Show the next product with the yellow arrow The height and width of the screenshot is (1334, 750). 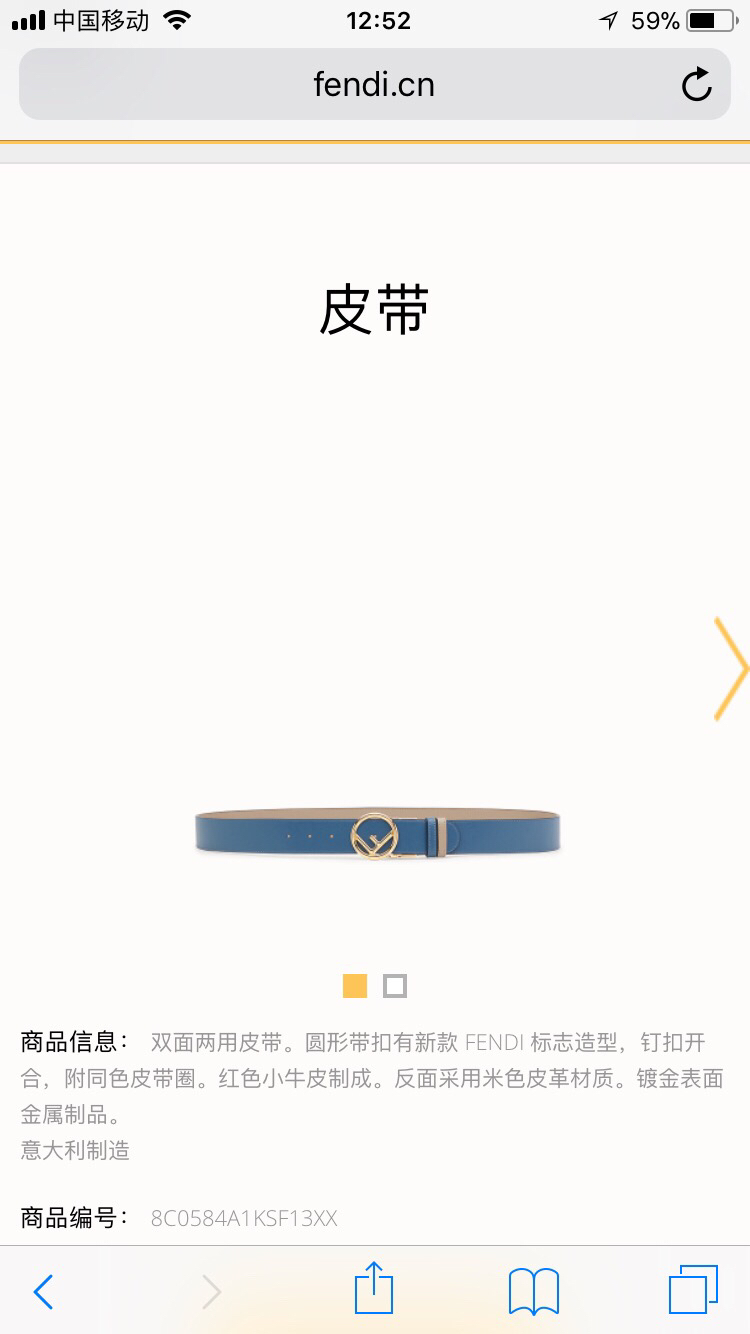[730, 668]
